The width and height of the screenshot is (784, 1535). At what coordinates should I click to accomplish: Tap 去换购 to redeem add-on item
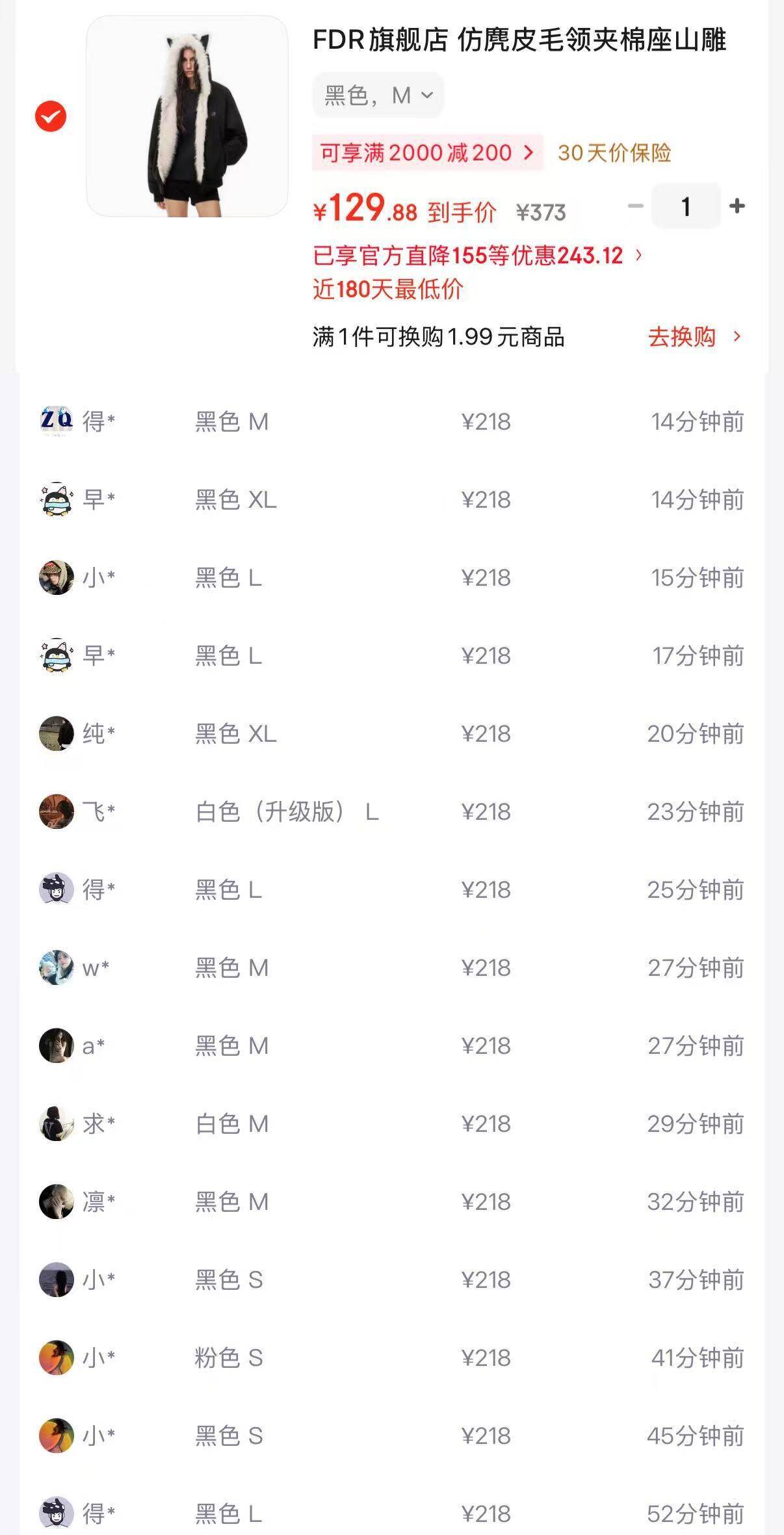click(x=694, y=337)
